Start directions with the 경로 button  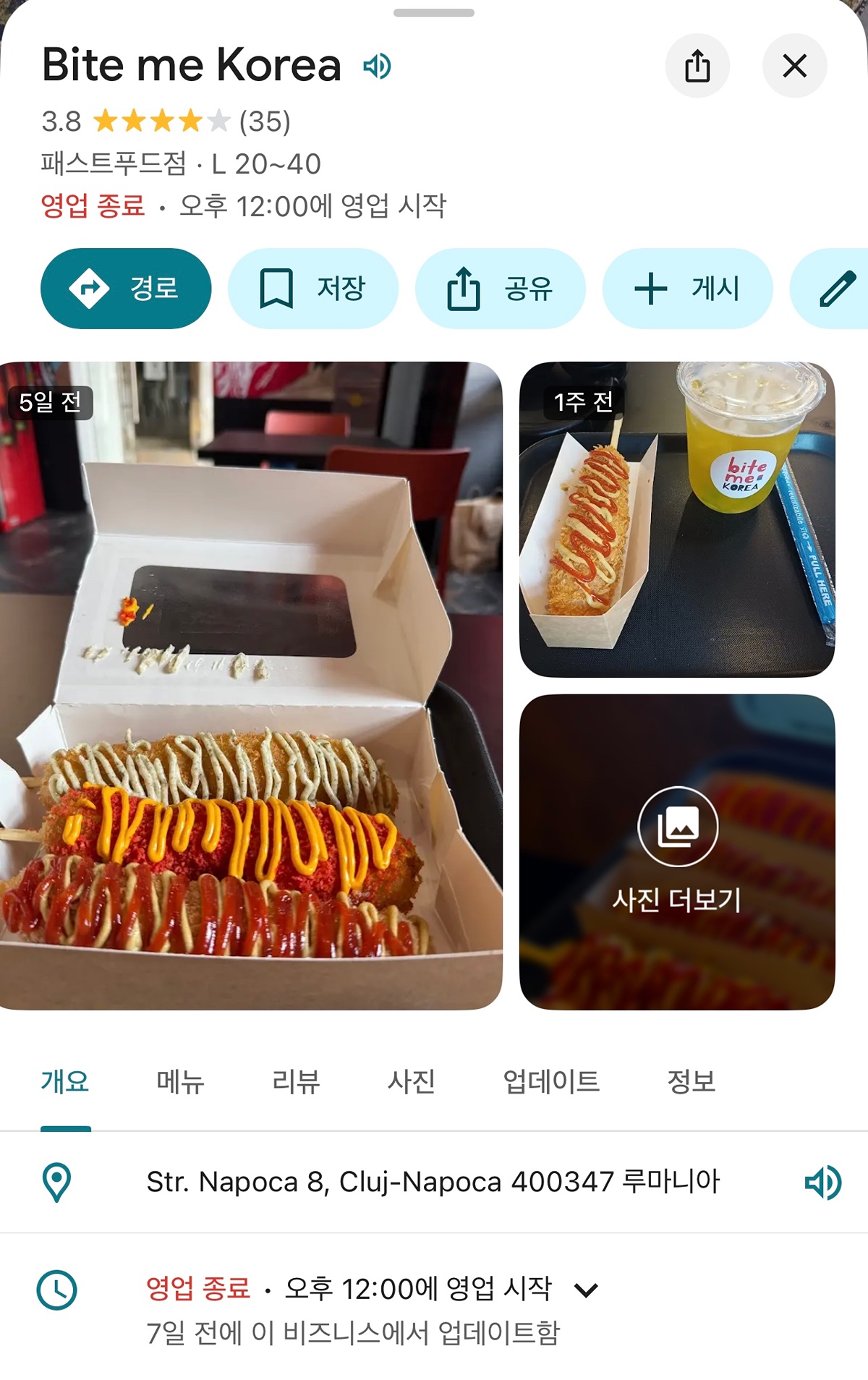click(126, 289)
